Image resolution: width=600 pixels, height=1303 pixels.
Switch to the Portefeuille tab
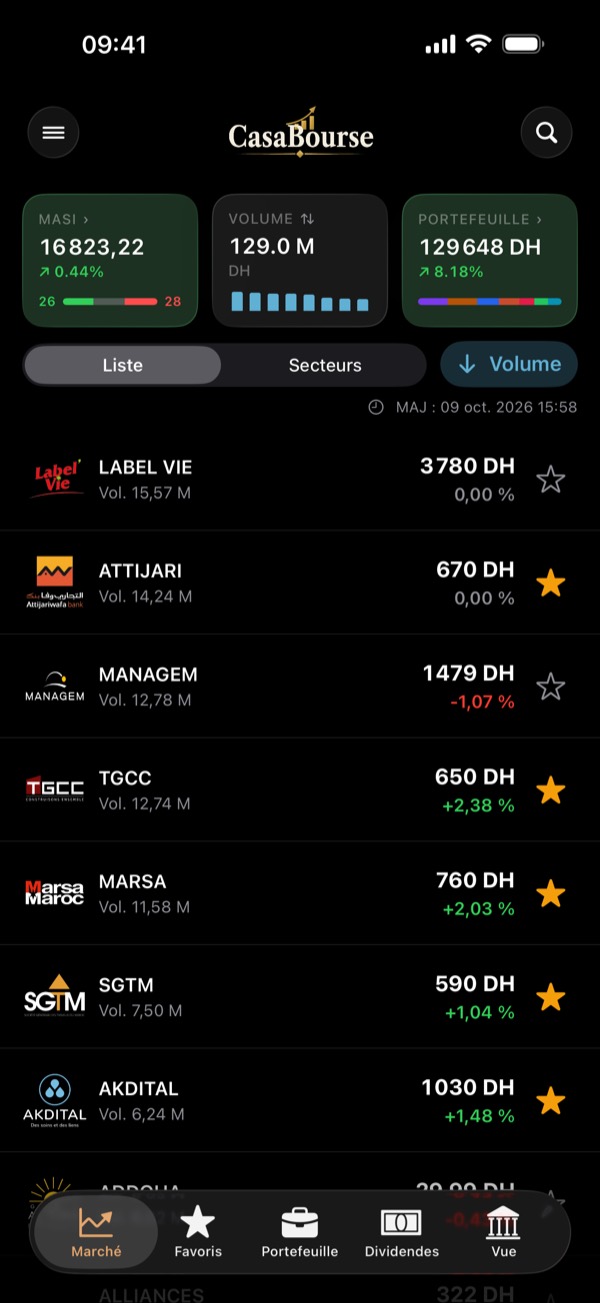[300, 1231]
